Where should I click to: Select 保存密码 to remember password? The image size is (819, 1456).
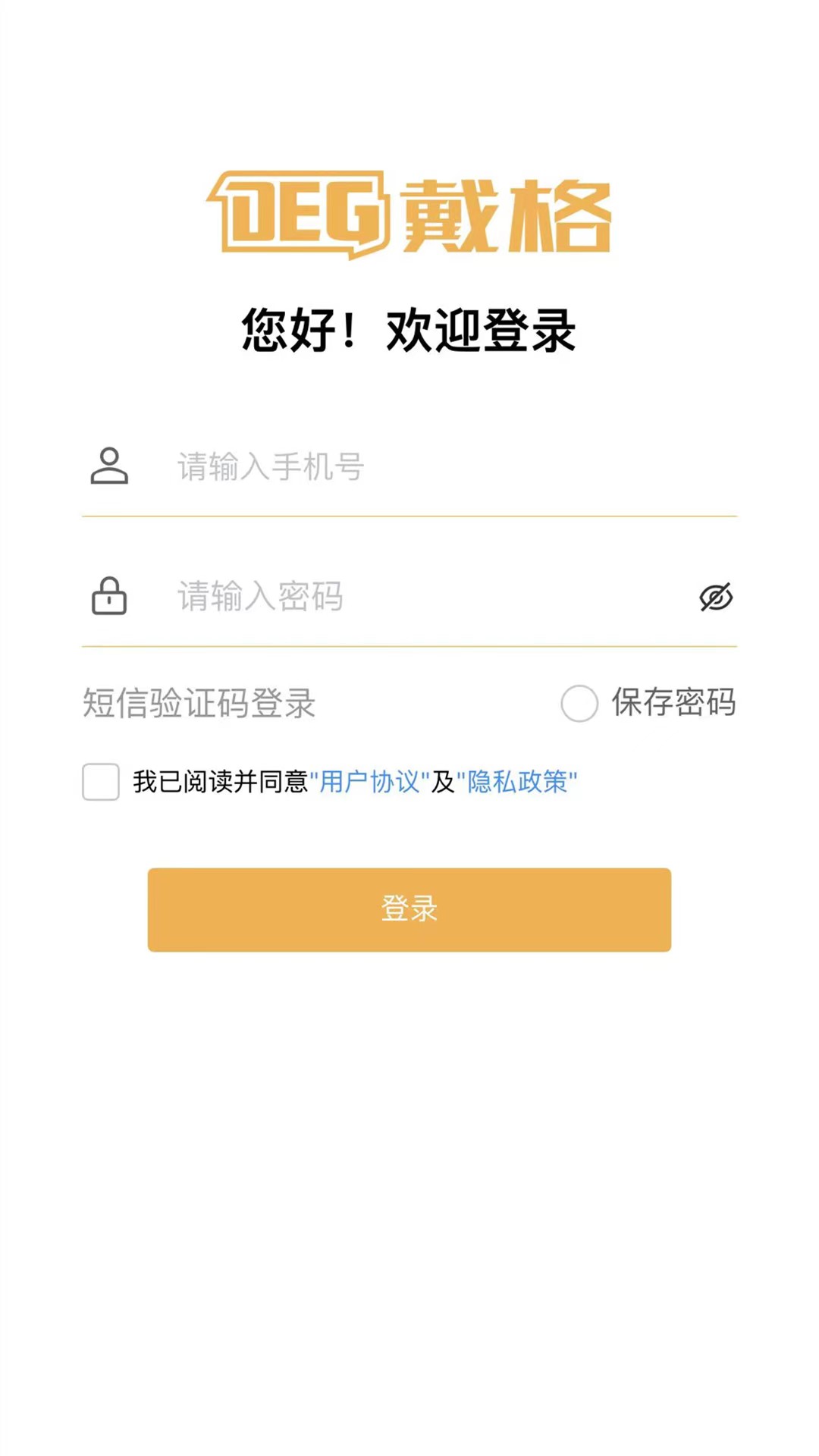(x=579, y=704)
